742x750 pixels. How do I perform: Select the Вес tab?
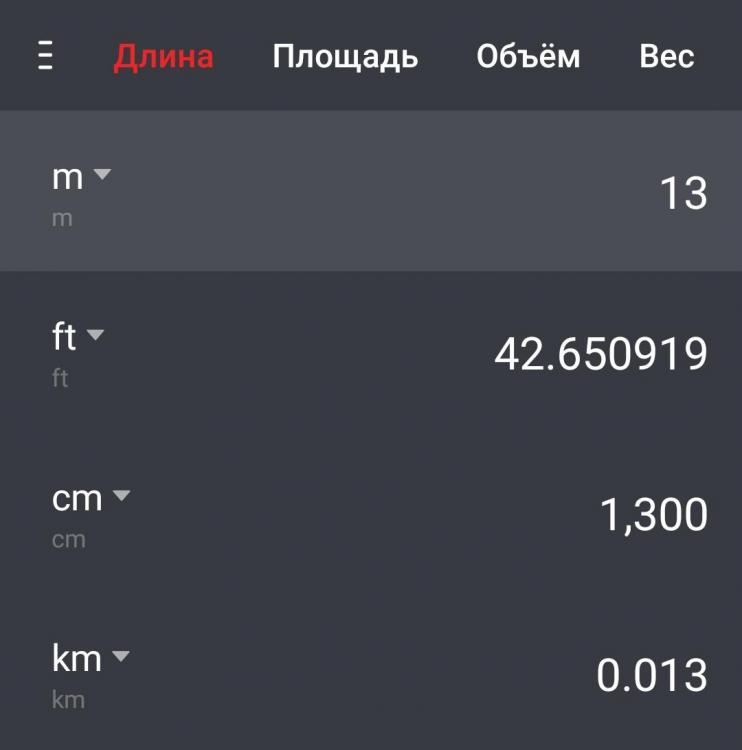click(666, 56)
